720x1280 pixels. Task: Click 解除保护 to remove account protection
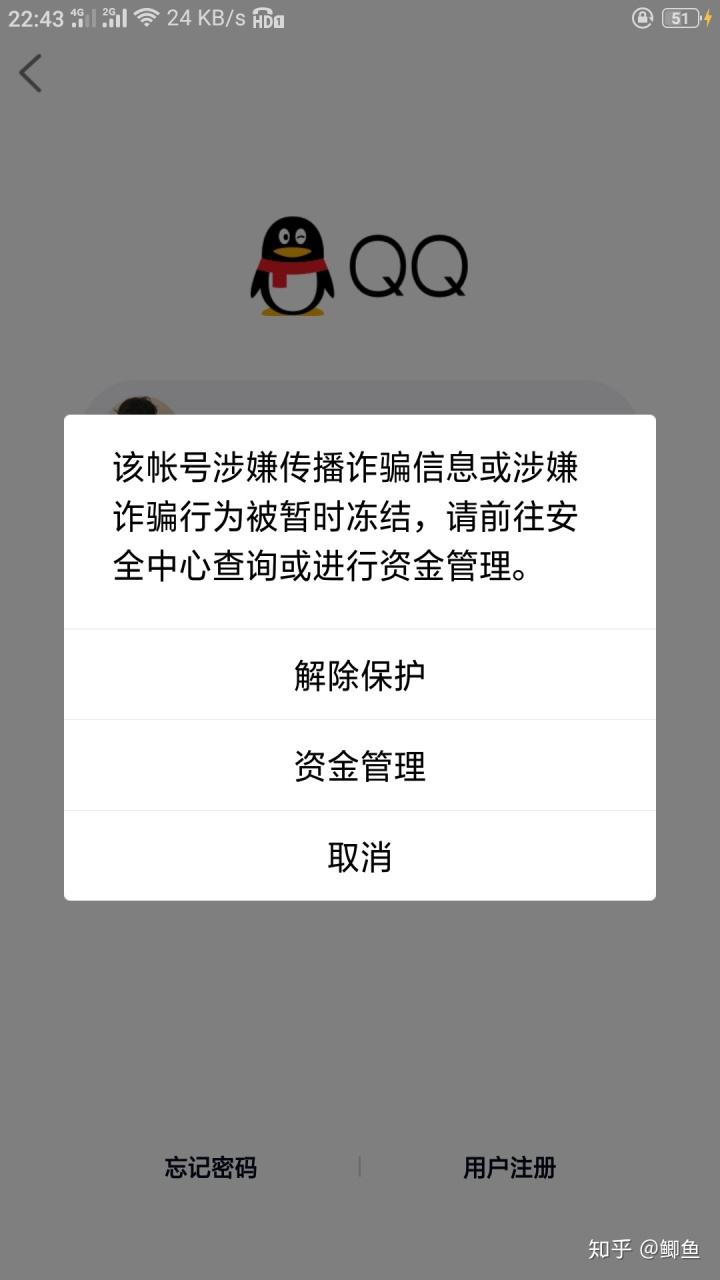[x=359, y=674]
